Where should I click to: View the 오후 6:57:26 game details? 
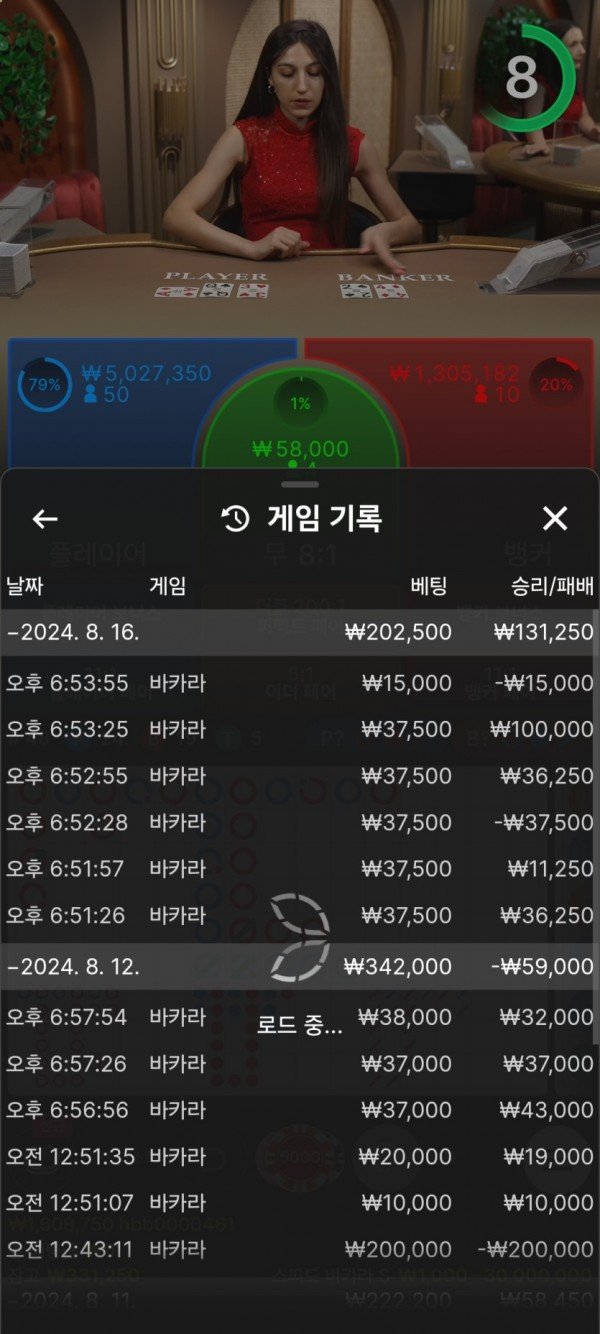click(x=300, y=1064)
